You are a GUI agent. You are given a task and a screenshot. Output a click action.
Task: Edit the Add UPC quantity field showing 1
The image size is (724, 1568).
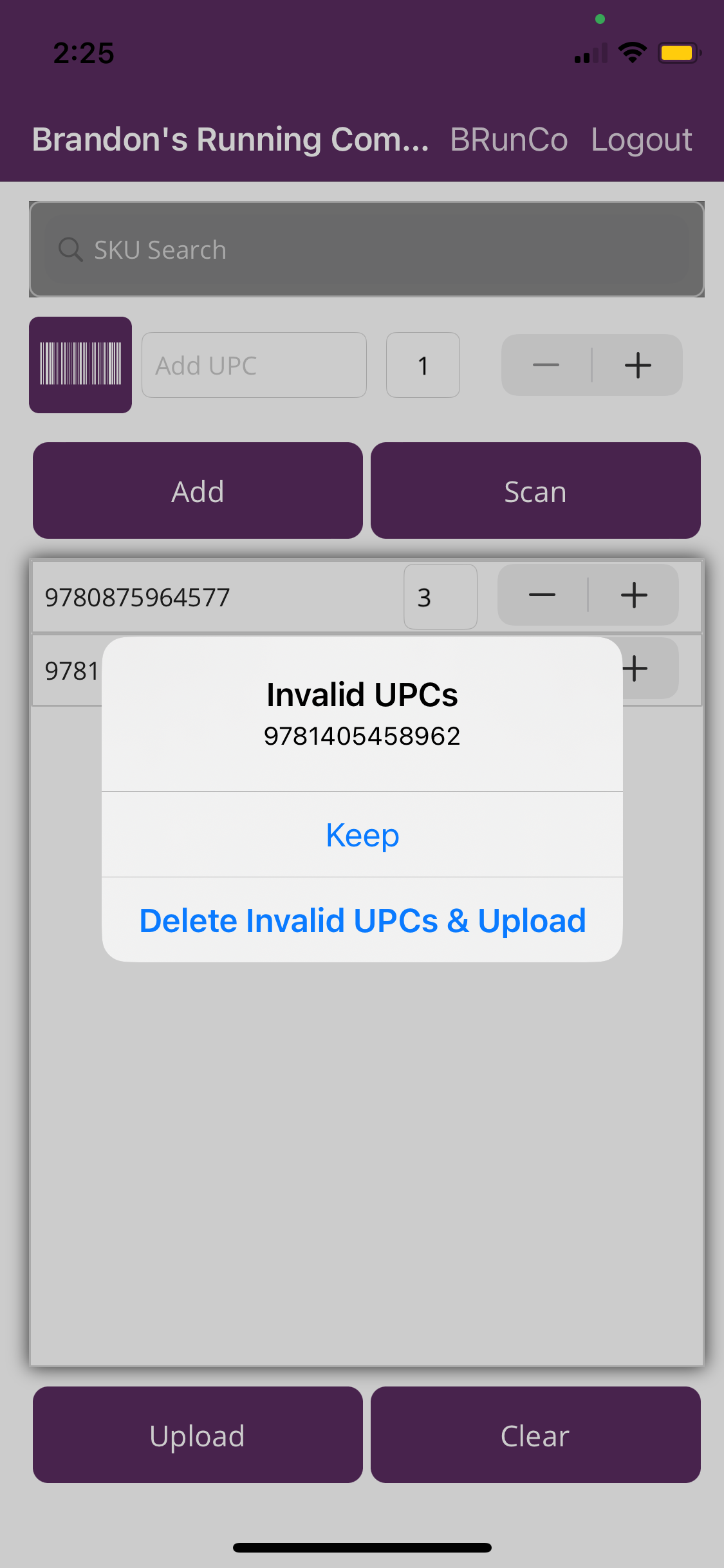click(423, 365)
